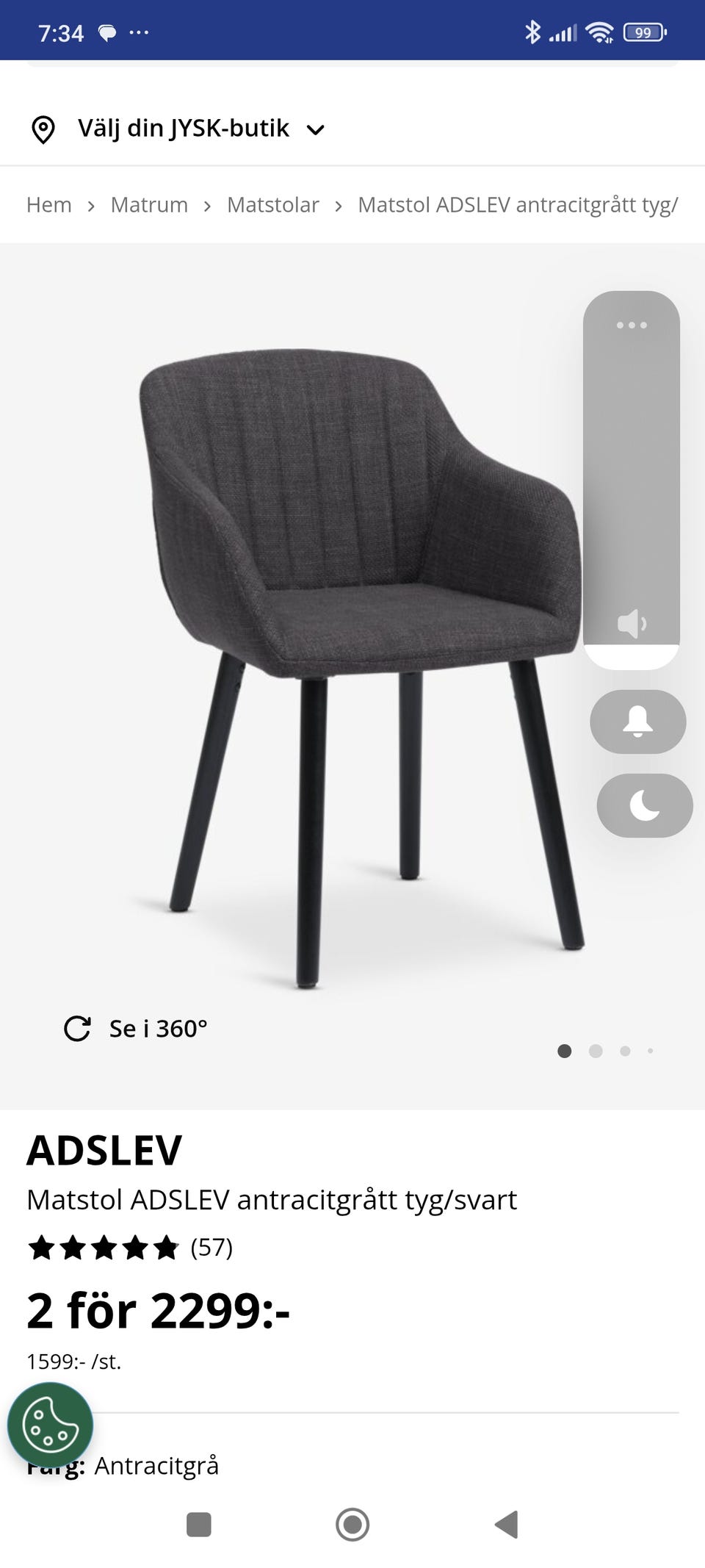The image size is (705, 1568).
Task: Go to the home screen
Action: [x=352, y=1525]
